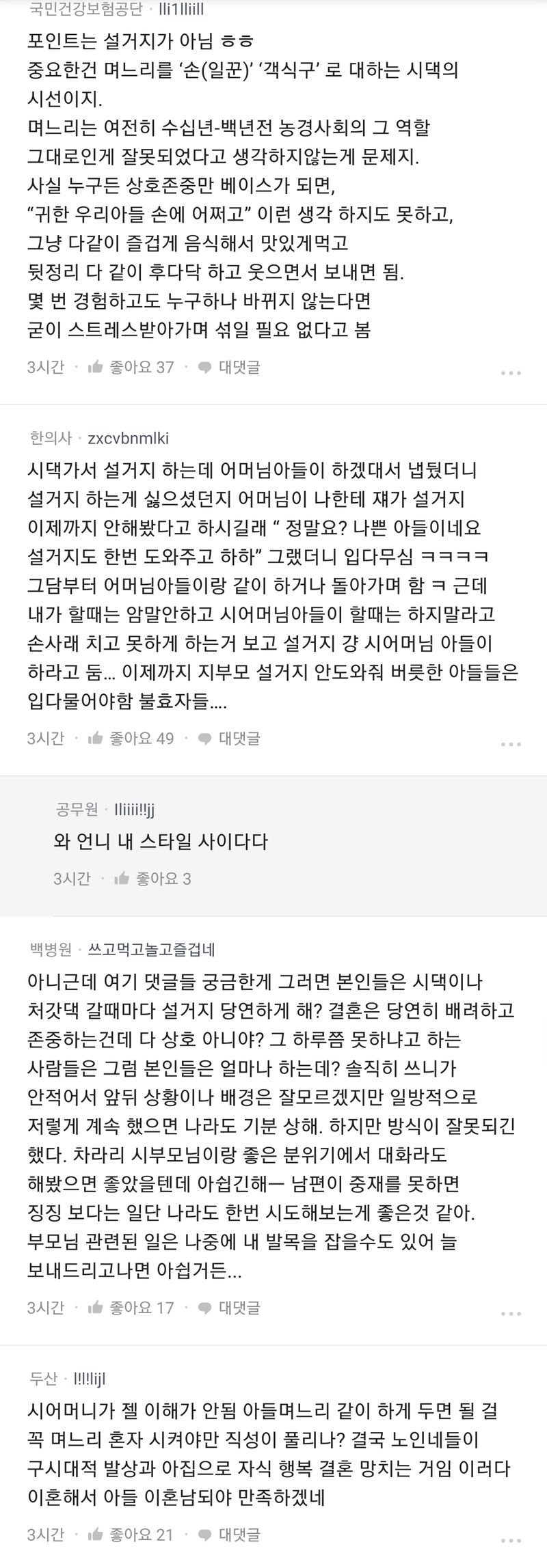Image resolution: width=547 pixels, height=1568 pixels.
Task: Like the 공무원 reply with 3 likes
Action: [152, 878]
